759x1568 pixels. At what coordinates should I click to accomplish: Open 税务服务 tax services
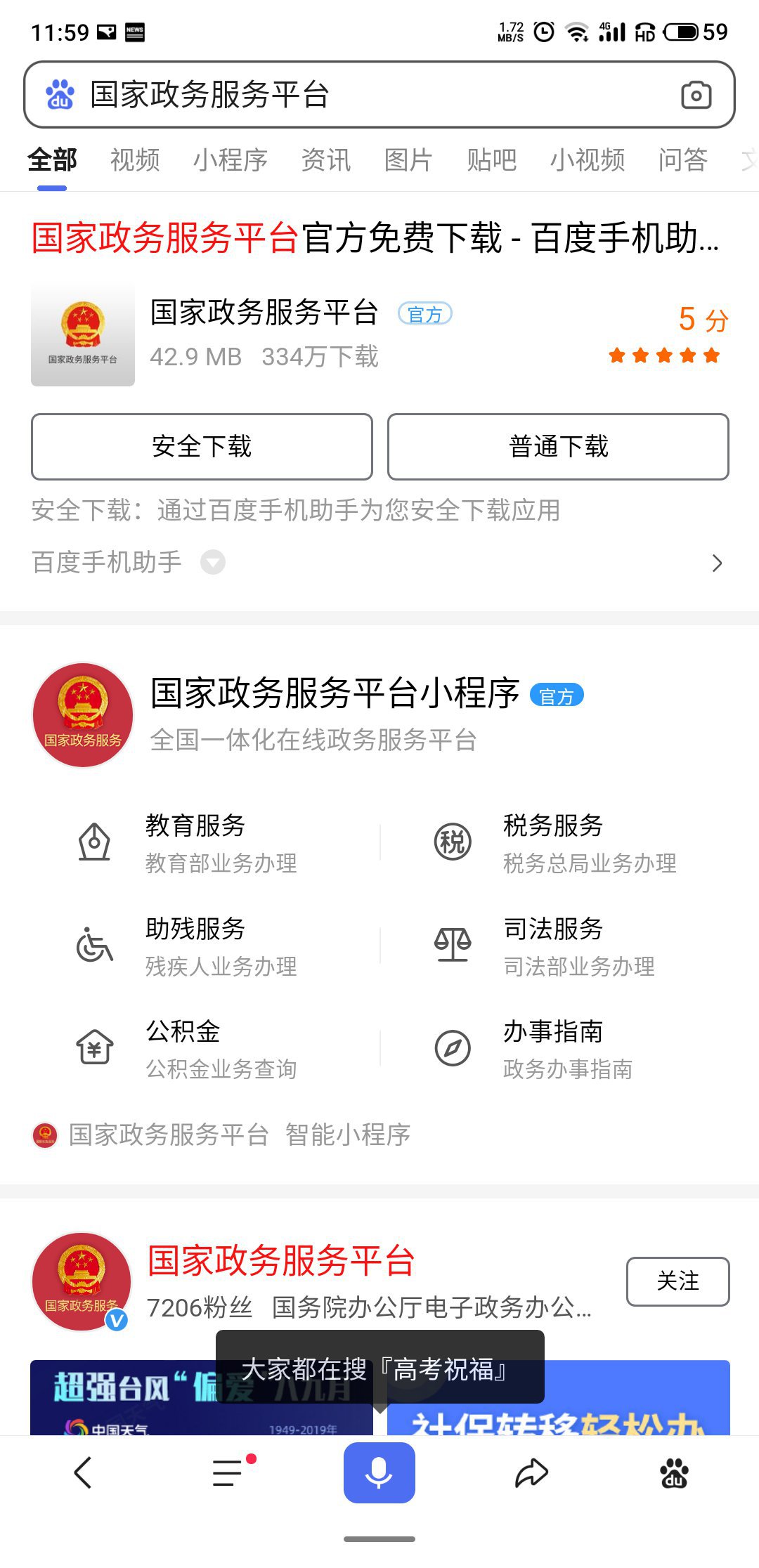point(554,842)
